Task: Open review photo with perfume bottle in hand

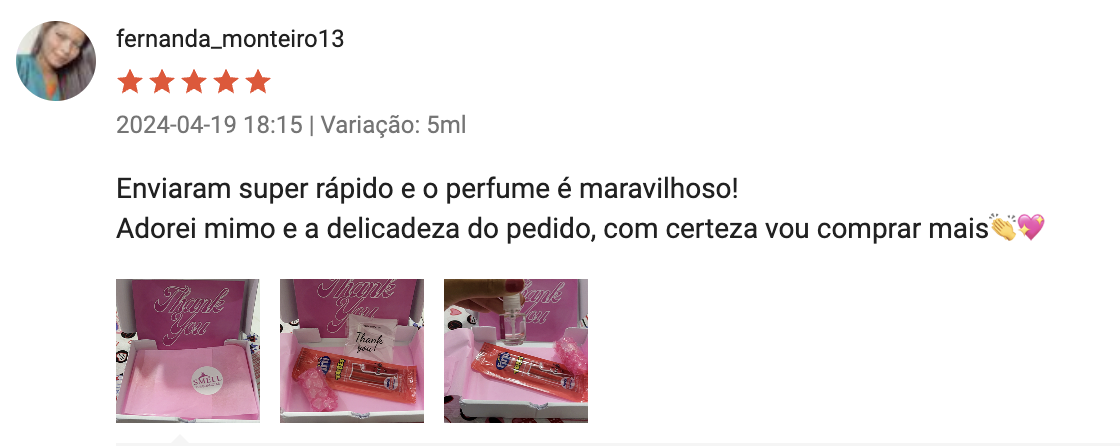Action: pos(515,350)
